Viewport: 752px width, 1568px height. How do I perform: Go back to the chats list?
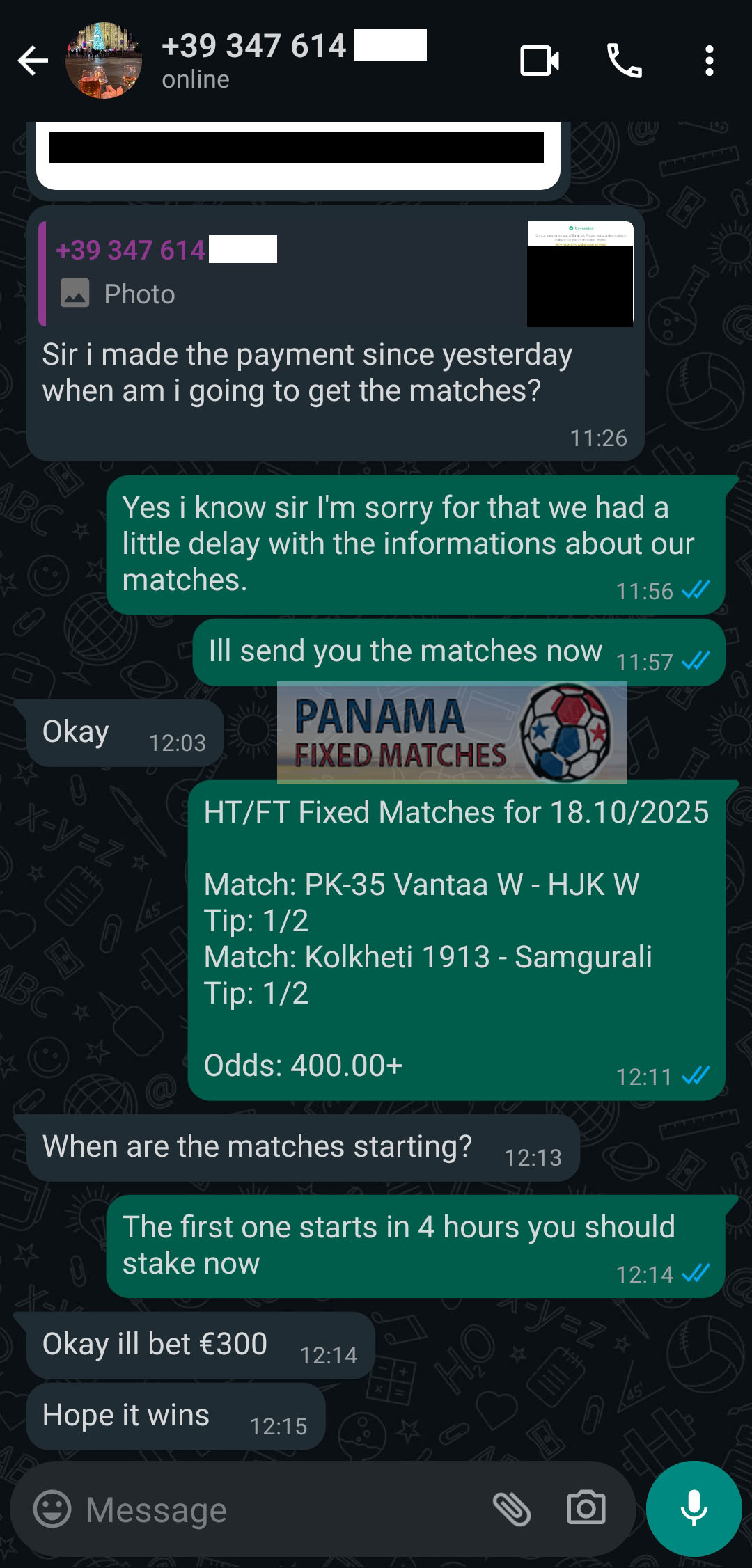[33, 61]
